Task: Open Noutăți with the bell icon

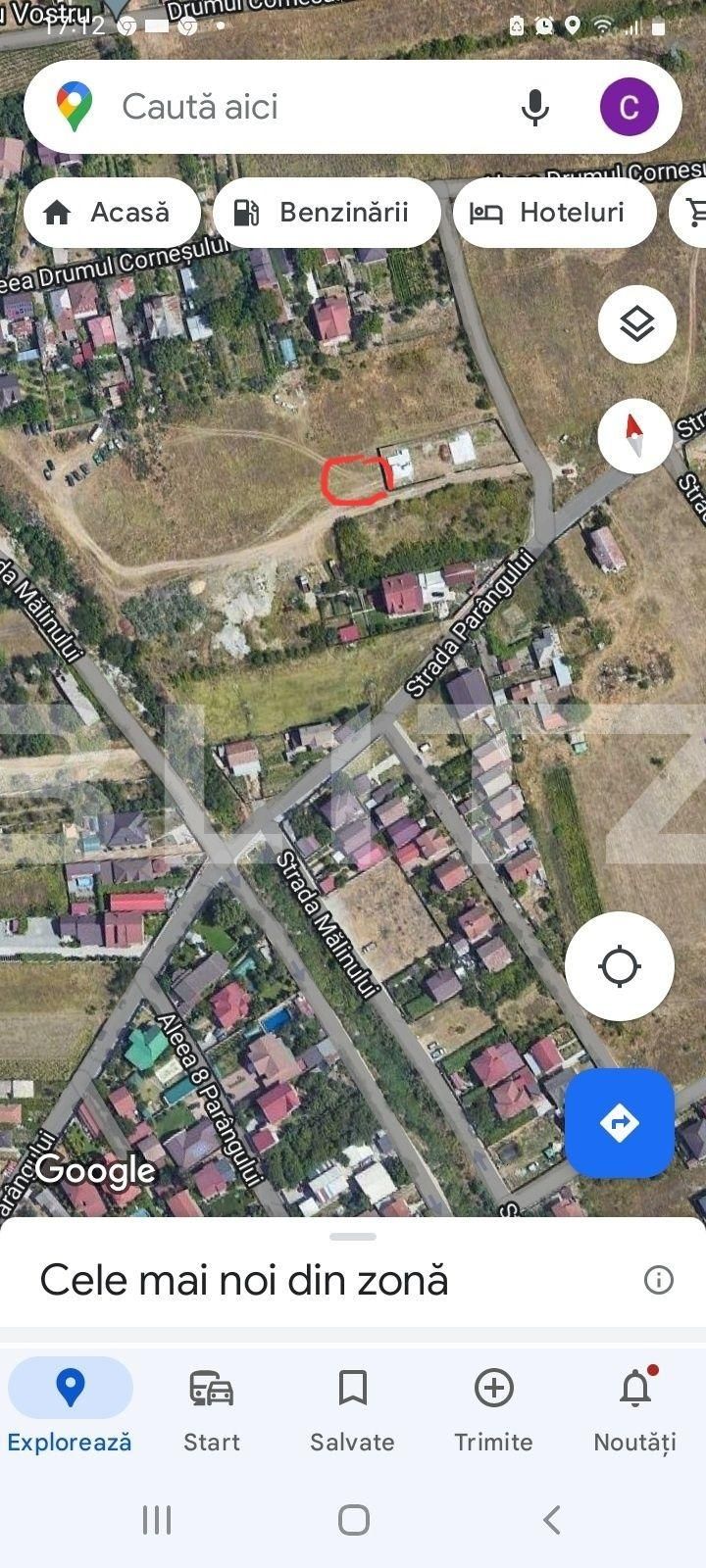Action: 634,1408
